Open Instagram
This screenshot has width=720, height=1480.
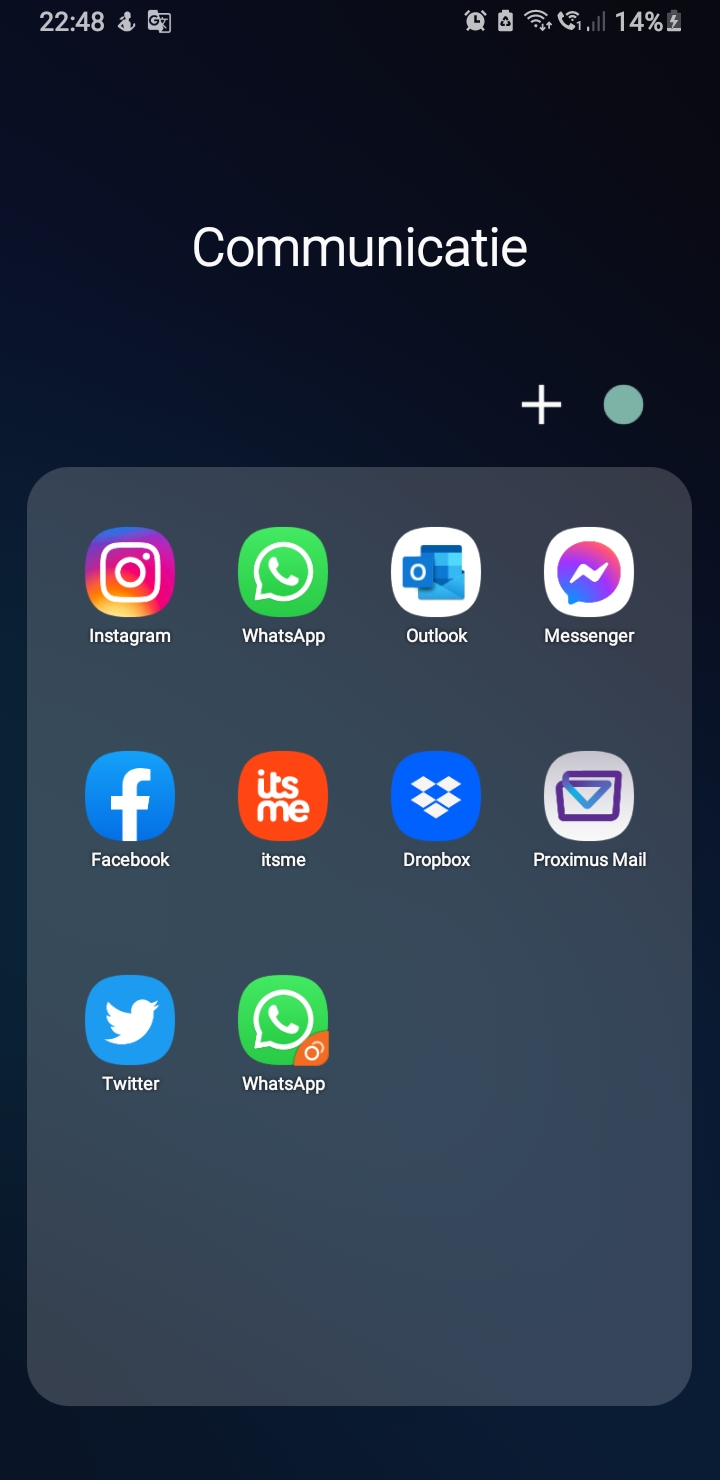click(x=130, y=572)
